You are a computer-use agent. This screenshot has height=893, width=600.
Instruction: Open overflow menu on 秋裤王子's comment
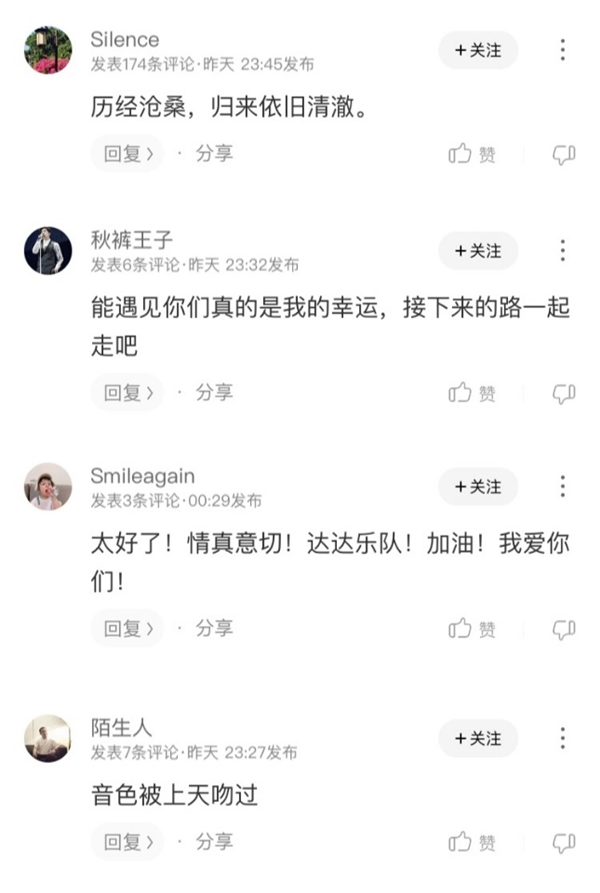(563, 250)
